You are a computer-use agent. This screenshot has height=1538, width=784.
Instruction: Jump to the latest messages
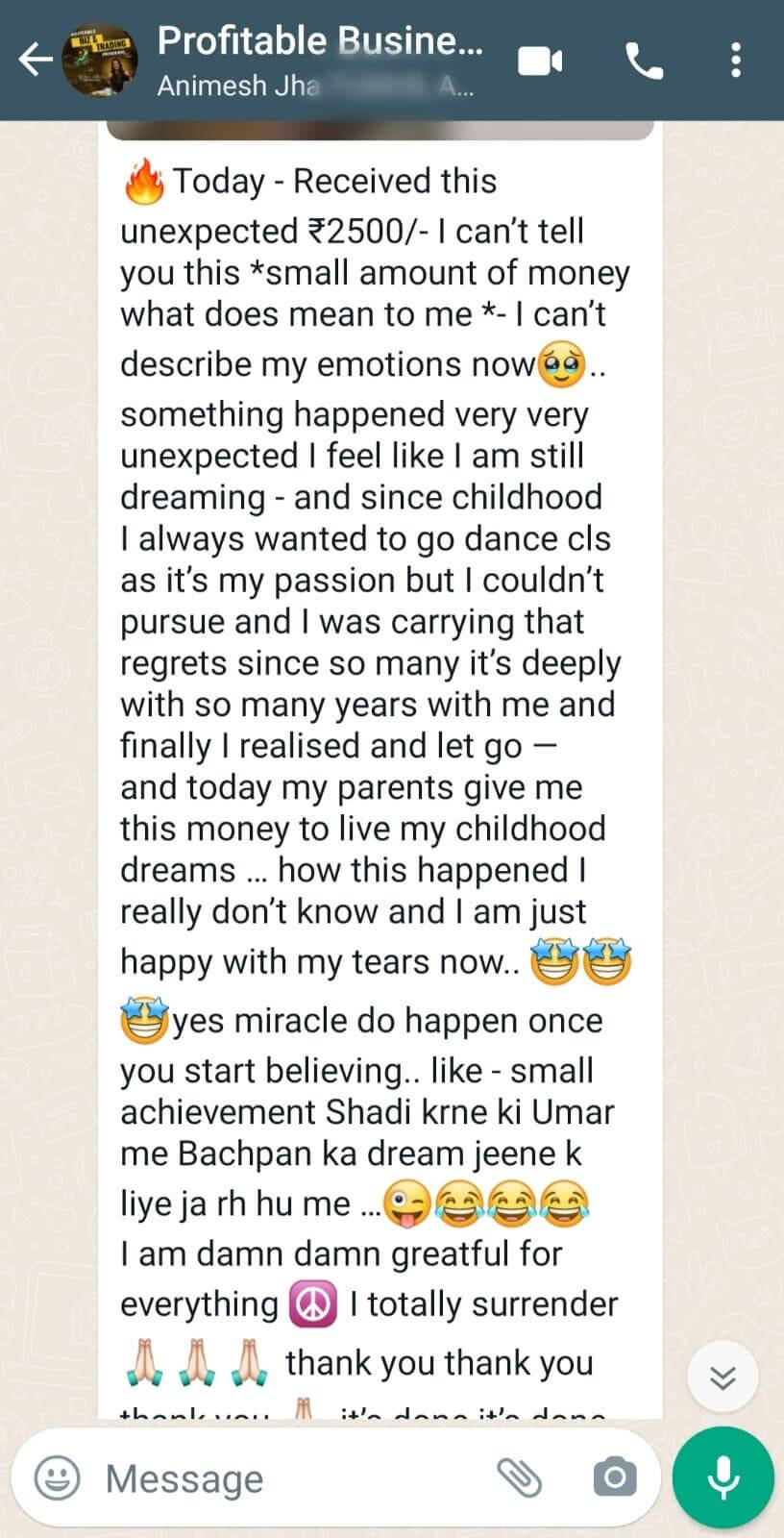(723, 1377)
